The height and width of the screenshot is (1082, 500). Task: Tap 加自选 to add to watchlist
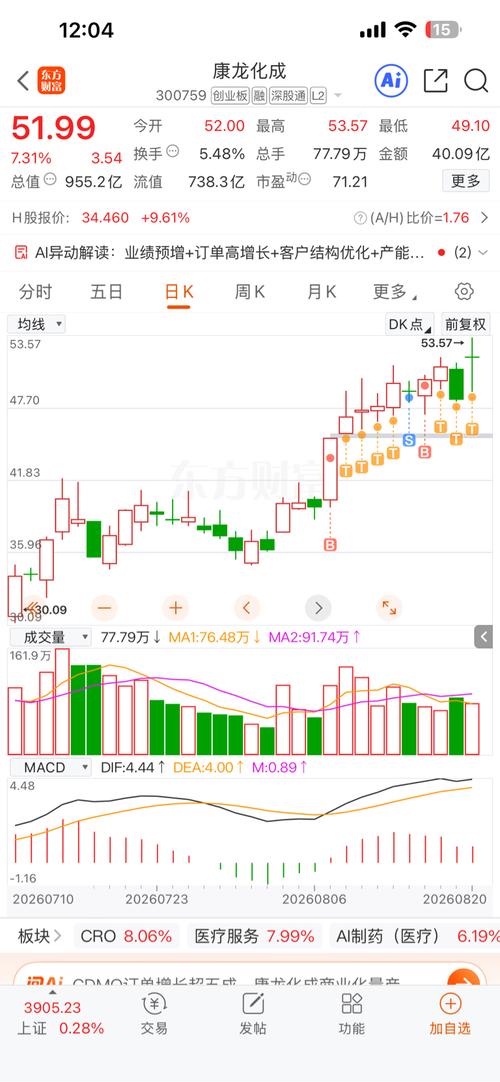point(450,1014)
